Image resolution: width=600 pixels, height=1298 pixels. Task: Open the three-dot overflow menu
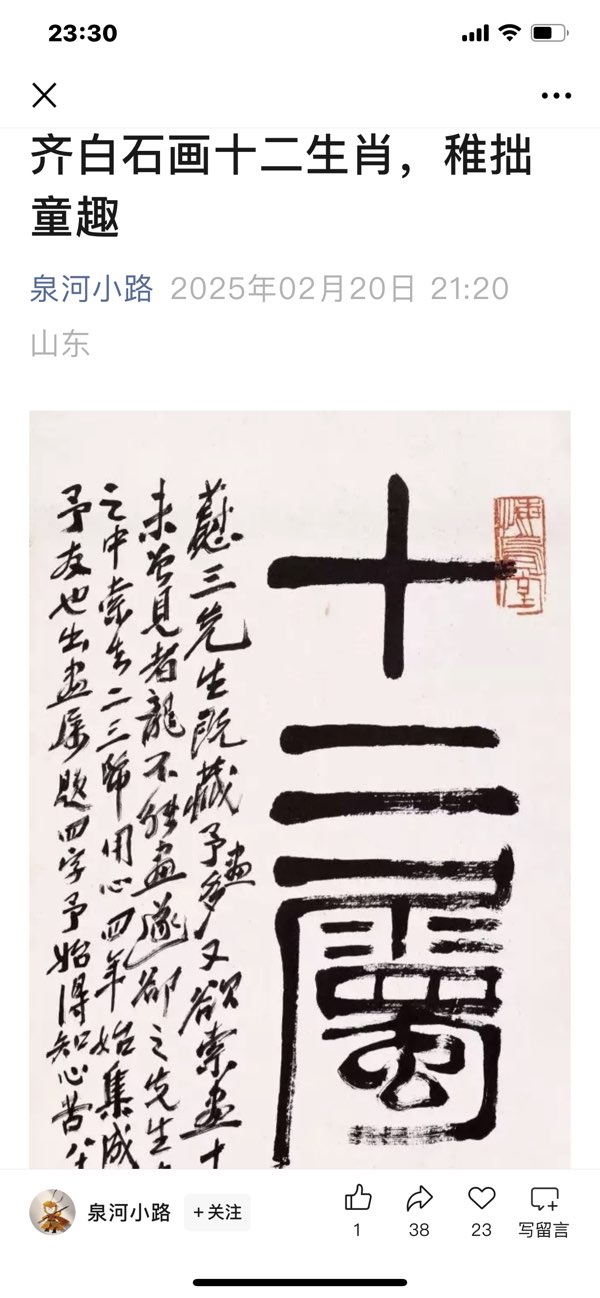pos(555,95)
